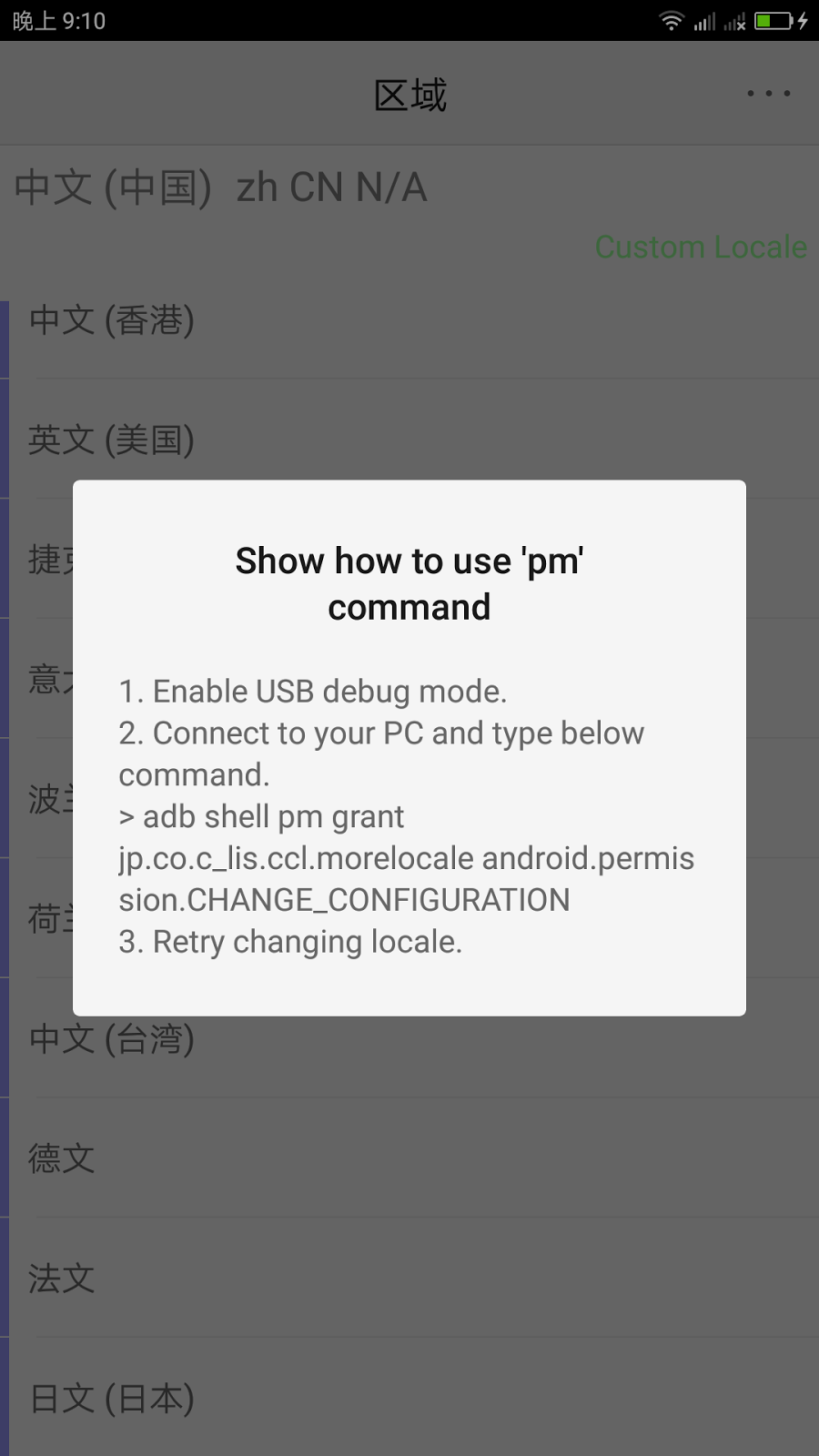The image size is (819, 1456).
Task: Switch locale to 德文
Action: tap(62, 1158)
